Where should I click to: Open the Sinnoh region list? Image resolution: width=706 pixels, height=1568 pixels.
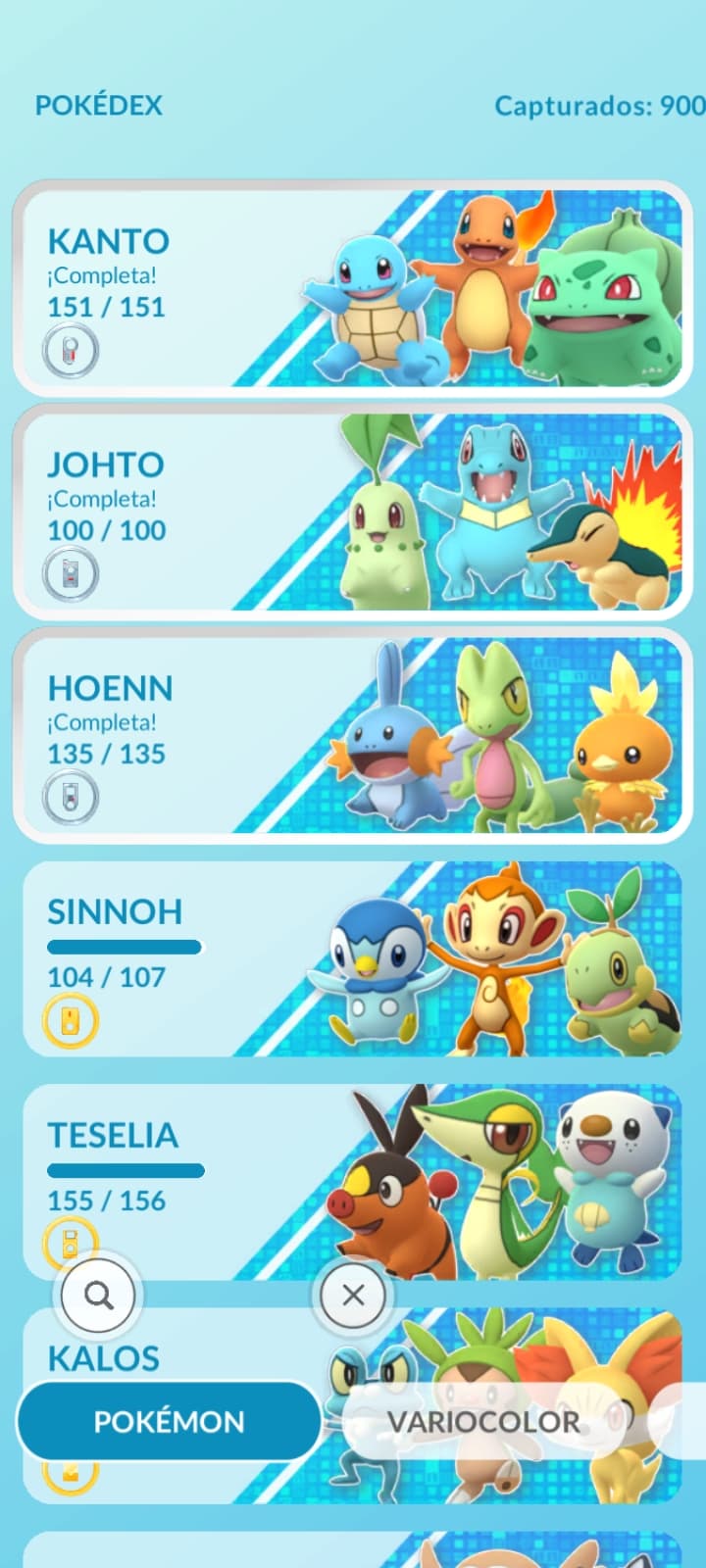(x=353, y=957)
